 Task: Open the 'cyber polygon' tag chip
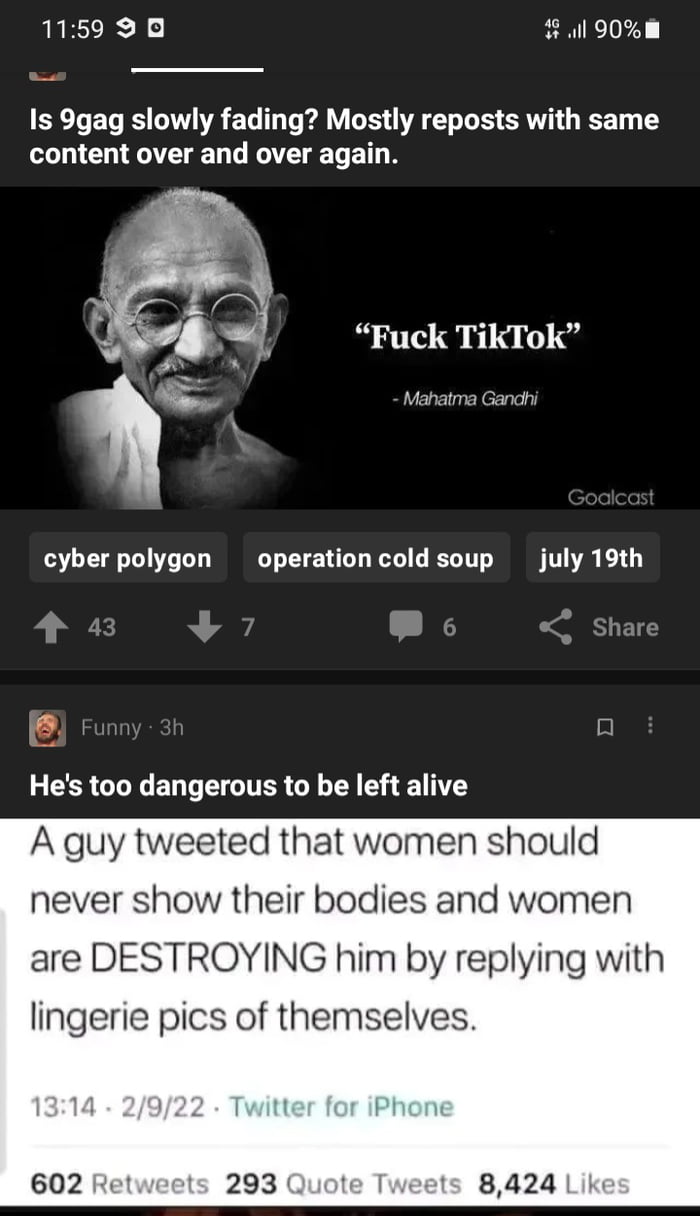click(128, 558)
